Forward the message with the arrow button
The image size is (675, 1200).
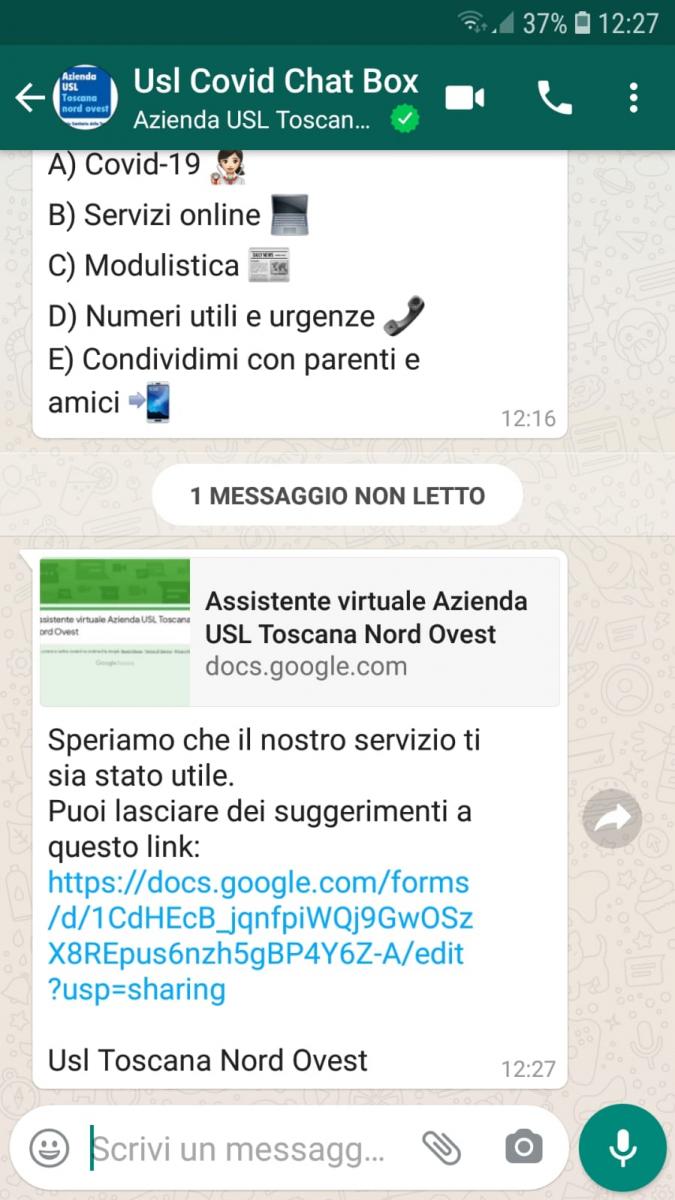pos(612,819)
